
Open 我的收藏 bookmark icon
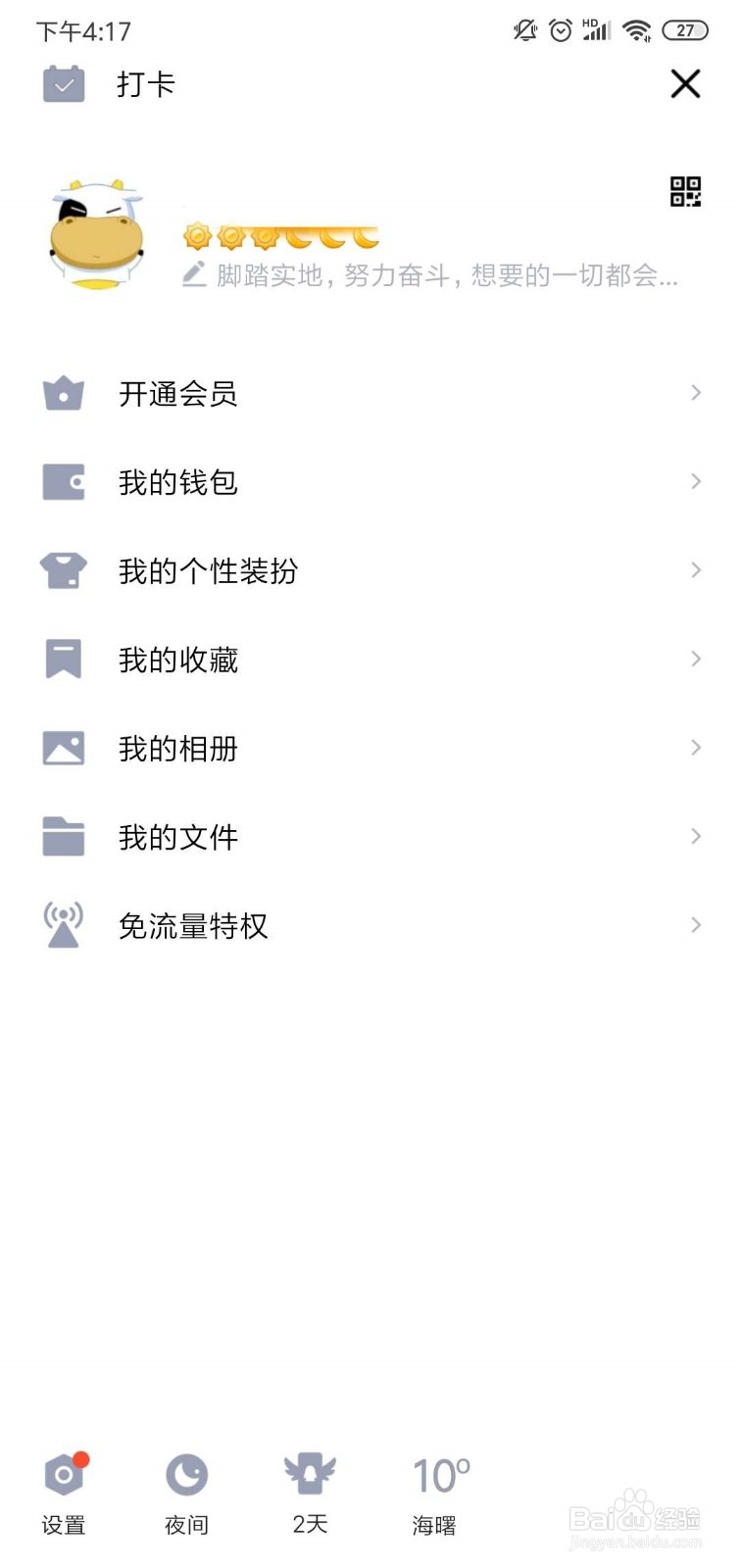[x=63, y=659]
